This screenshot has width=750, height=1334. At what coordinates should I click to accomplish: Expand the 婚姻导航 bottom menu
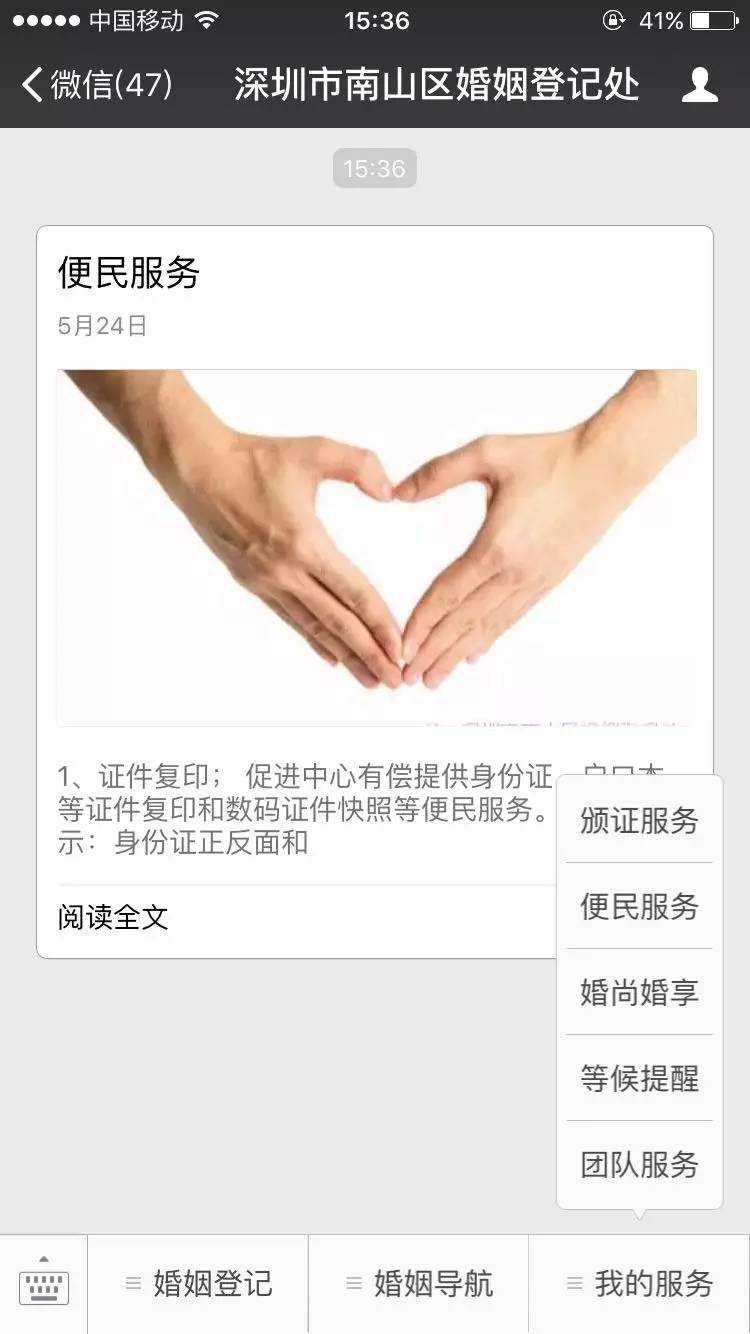418,1284
